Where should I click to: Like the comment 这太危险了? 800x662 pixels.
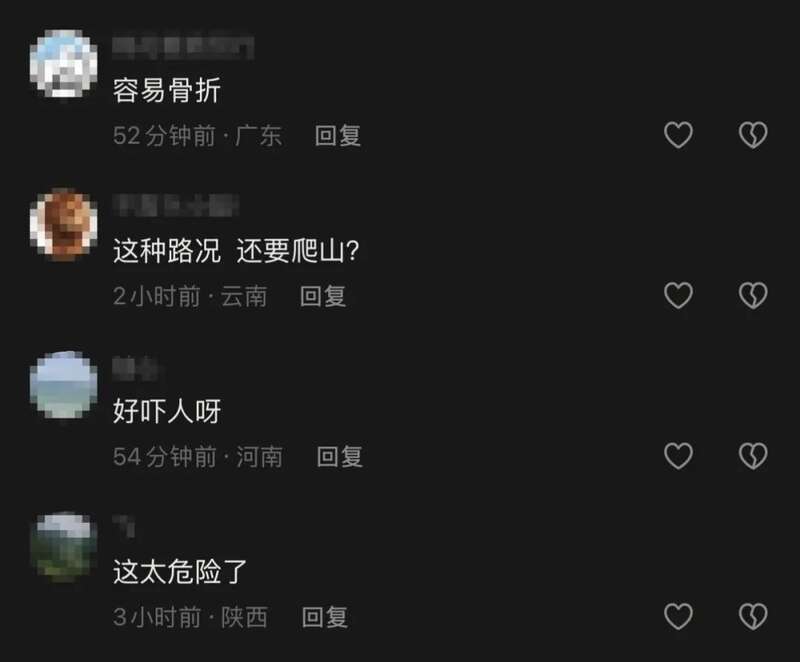pyautogui.click(x=679, y=616)
